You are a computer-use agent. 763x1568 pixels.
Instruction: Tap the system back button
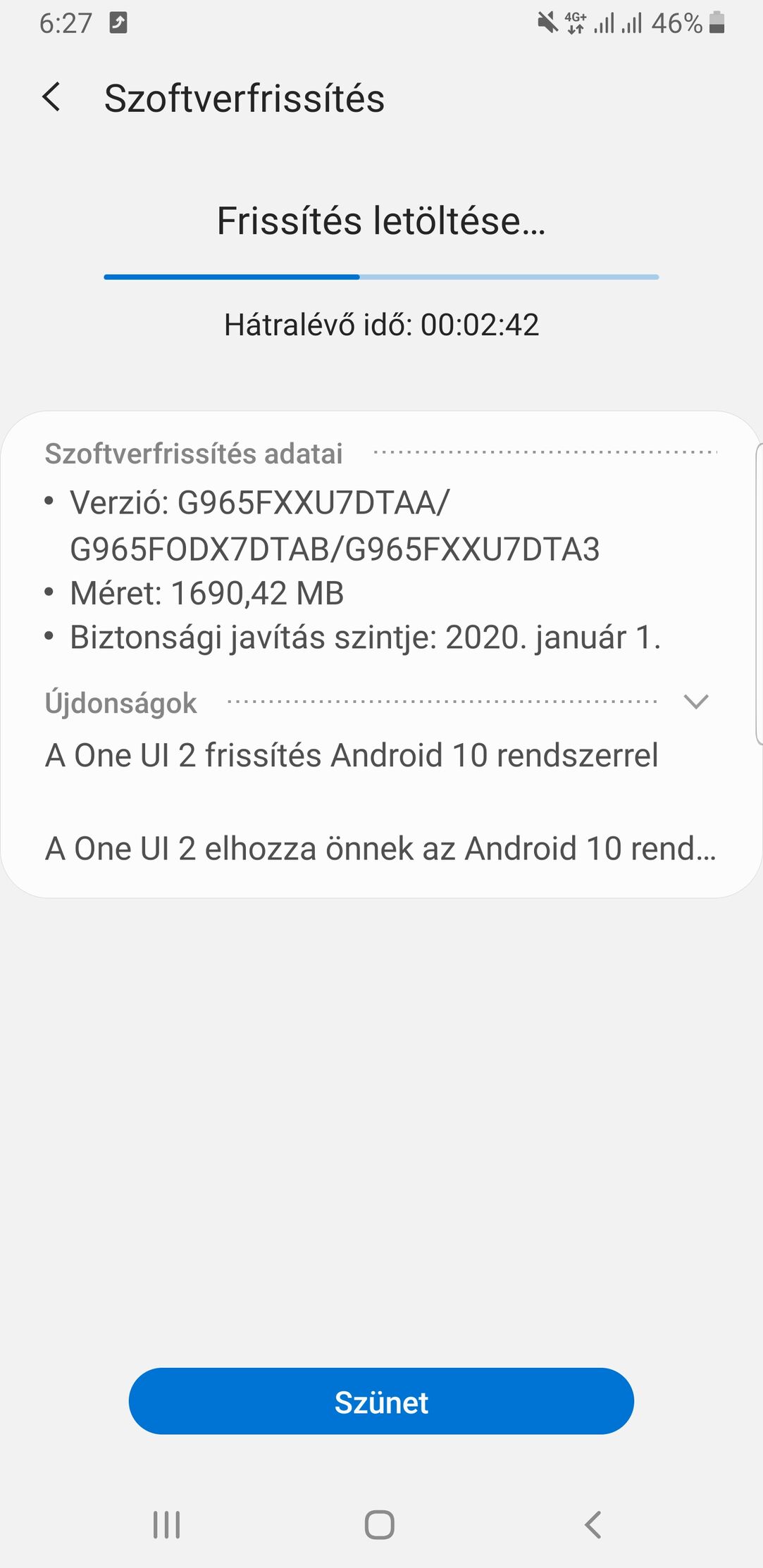click(x=593, y=1525)
